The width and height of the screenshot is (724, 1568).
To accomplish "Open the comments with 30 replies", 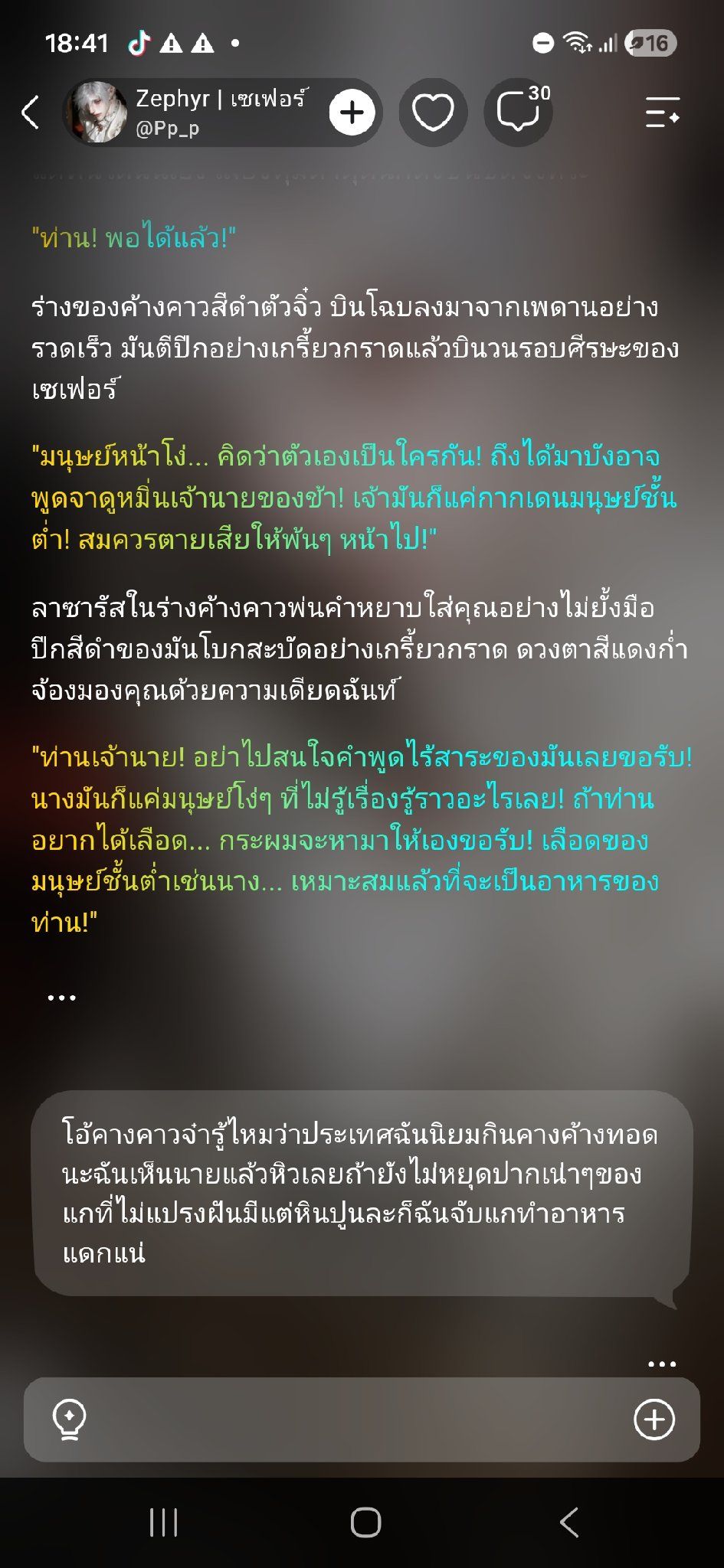I will click(x=518, y=113).
